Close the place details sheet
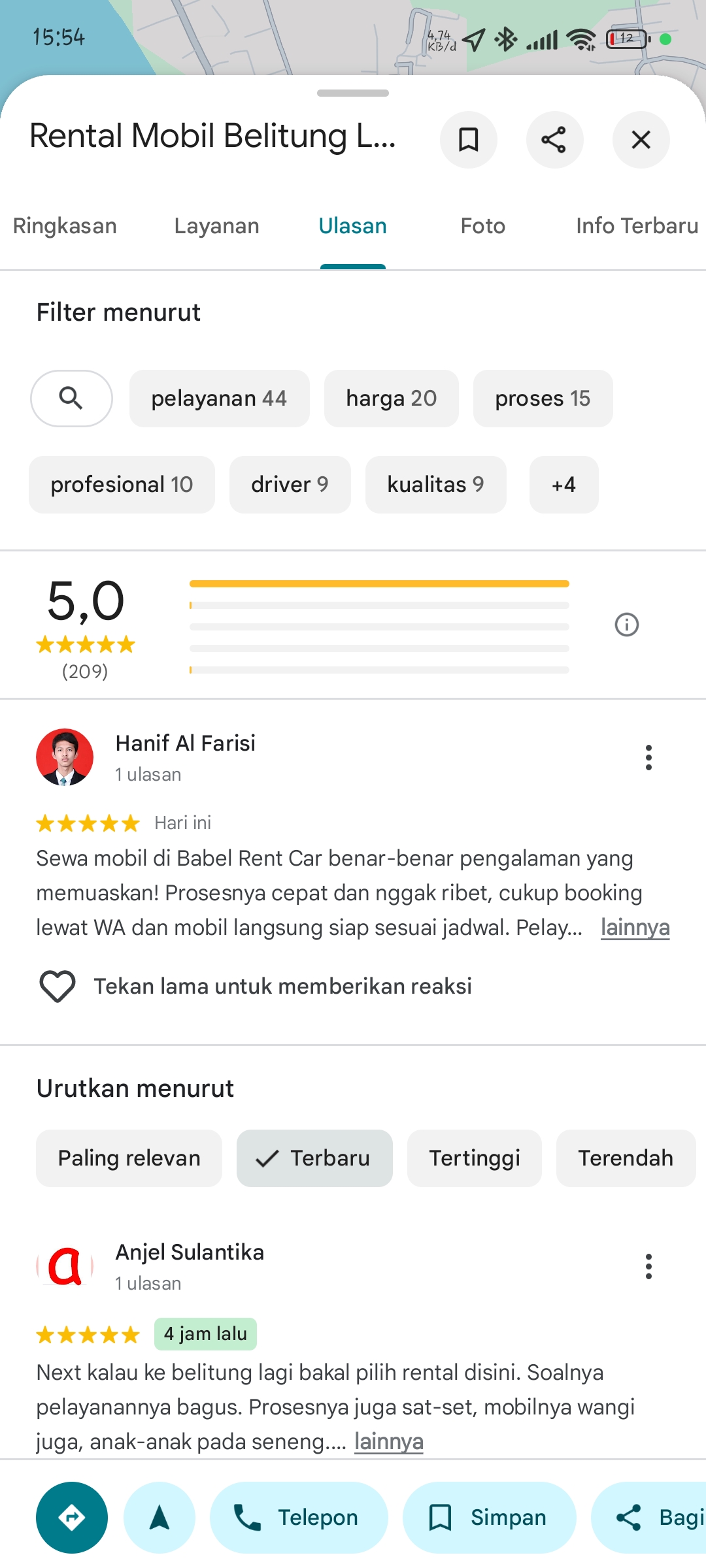 click(x=641, y=139)
